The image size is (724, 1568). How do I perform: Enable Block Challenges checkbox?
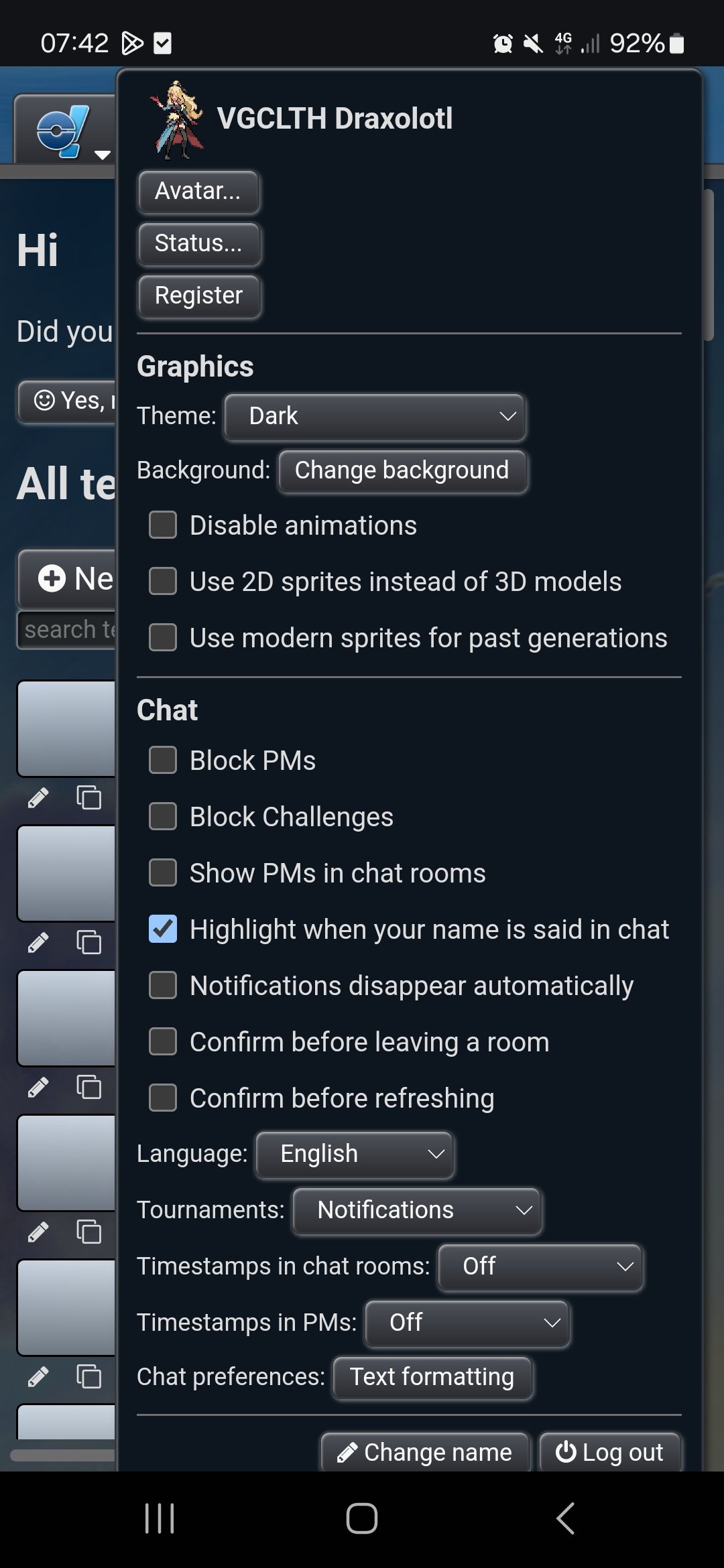tap(163, 817)
